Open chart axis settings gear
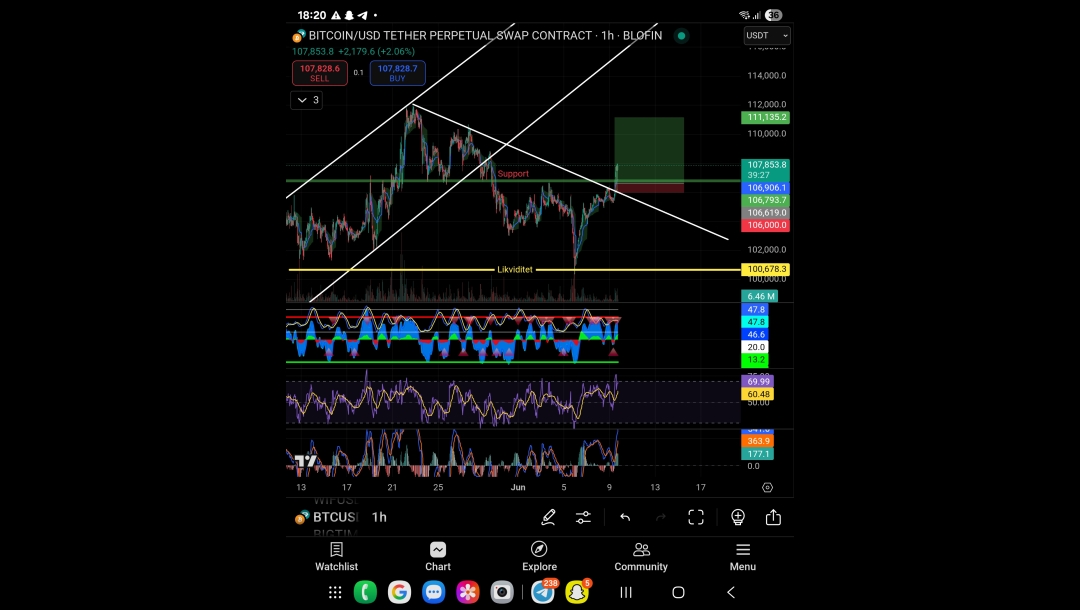 coord(767,488)
